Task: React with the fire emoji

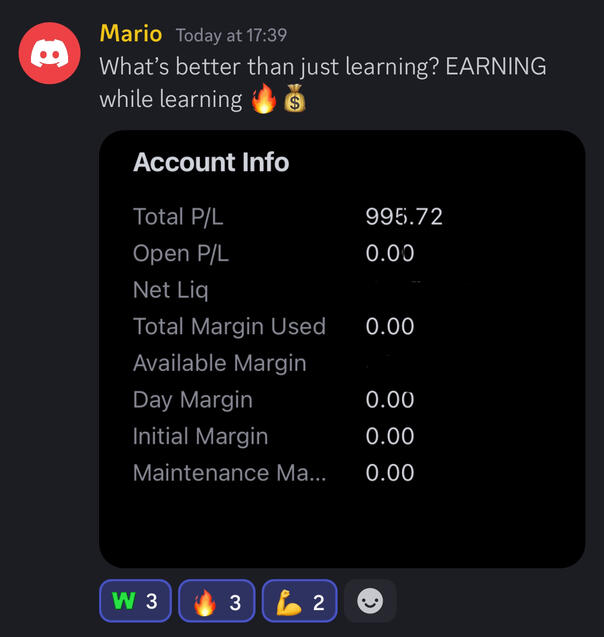Action: (x=216, y=602)
